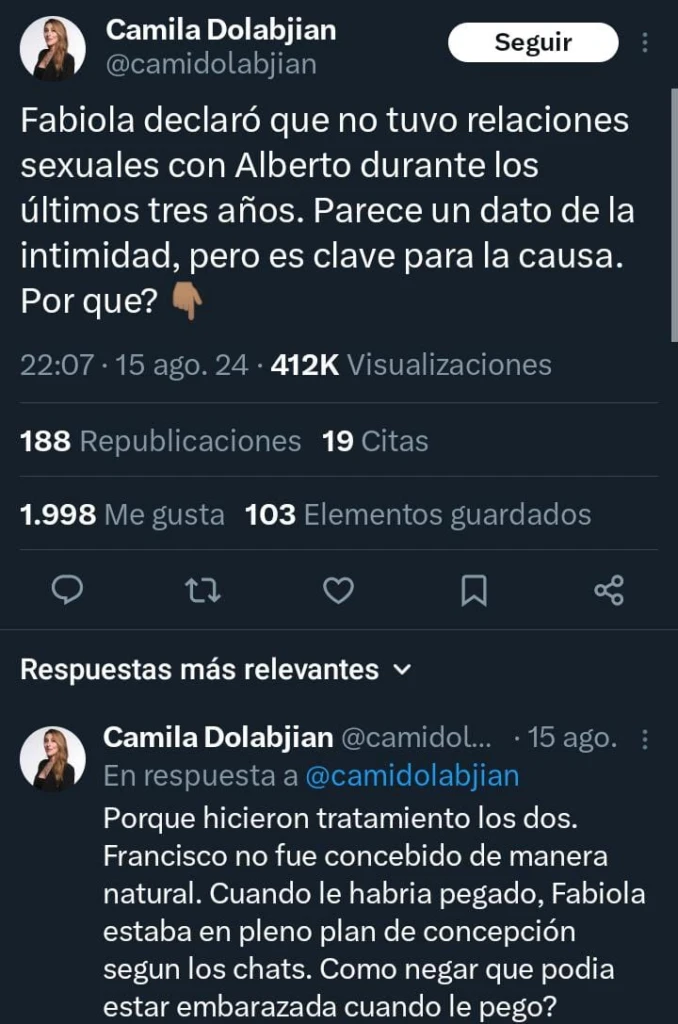Follow Camila Dolabjian with Seguir button
The height and width of the screenshot is (1024, 678).
pos(533,42)
